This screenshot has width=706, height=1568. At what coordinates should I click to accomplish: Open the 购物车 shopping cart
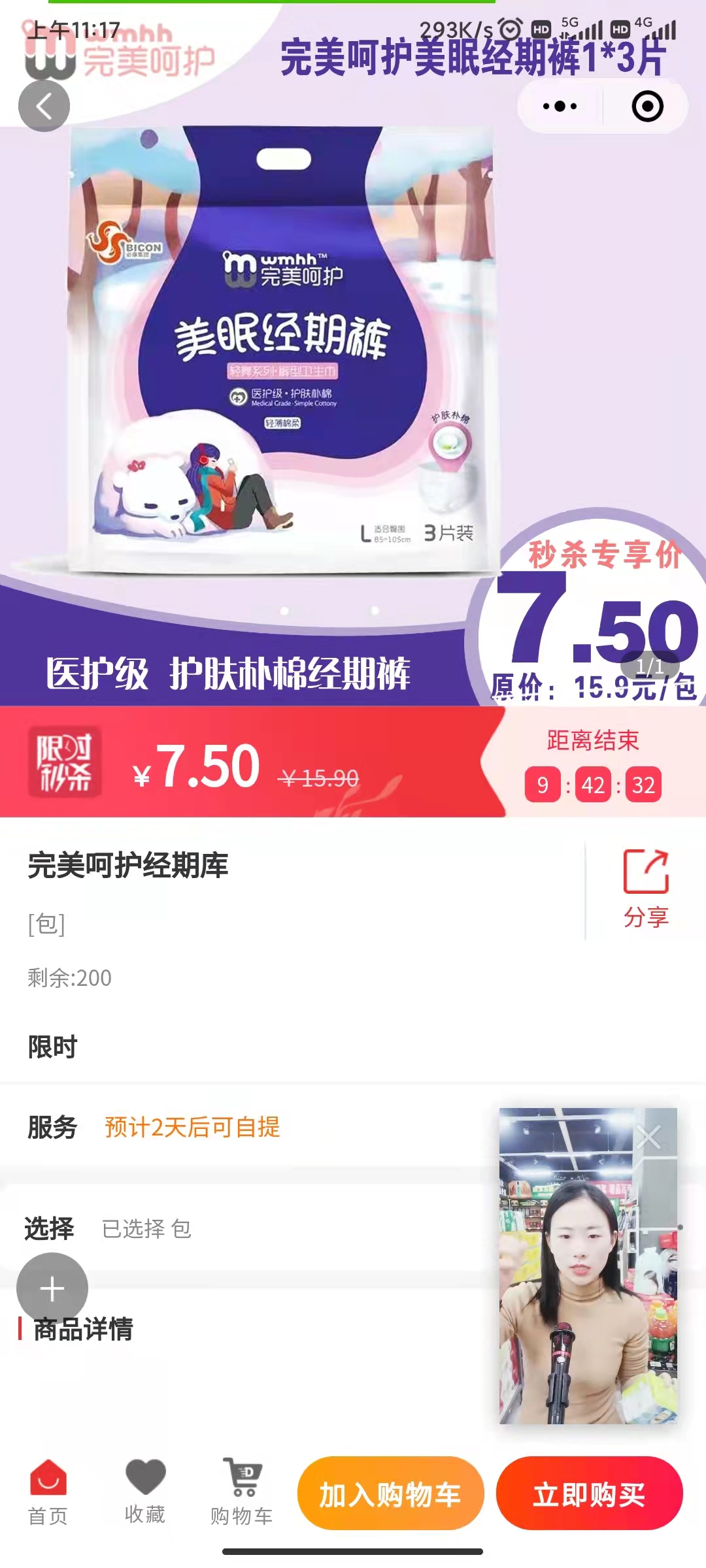tap(242, 1493)
